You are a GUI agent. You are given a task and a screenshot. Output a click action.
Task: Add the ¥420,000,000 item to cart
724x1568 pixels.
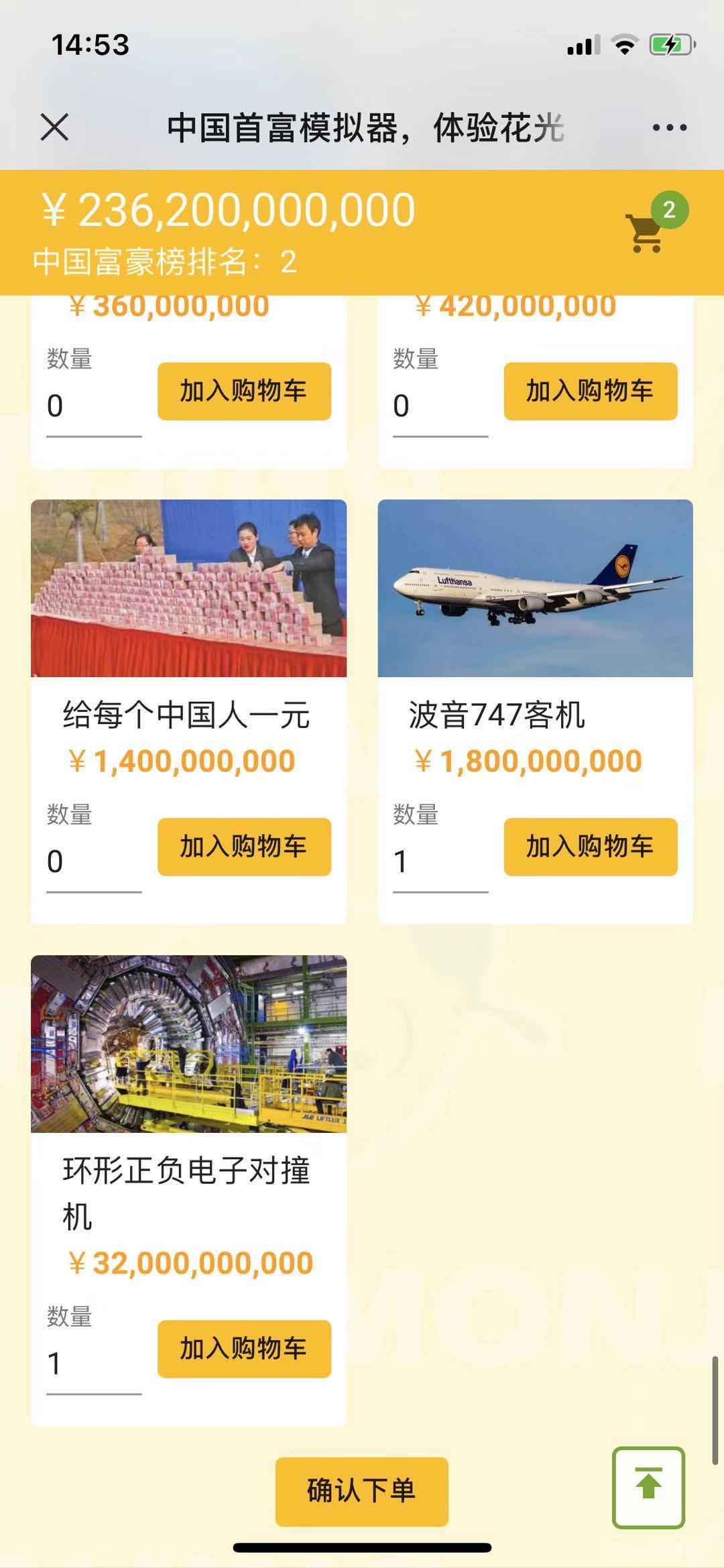[590, 392]
